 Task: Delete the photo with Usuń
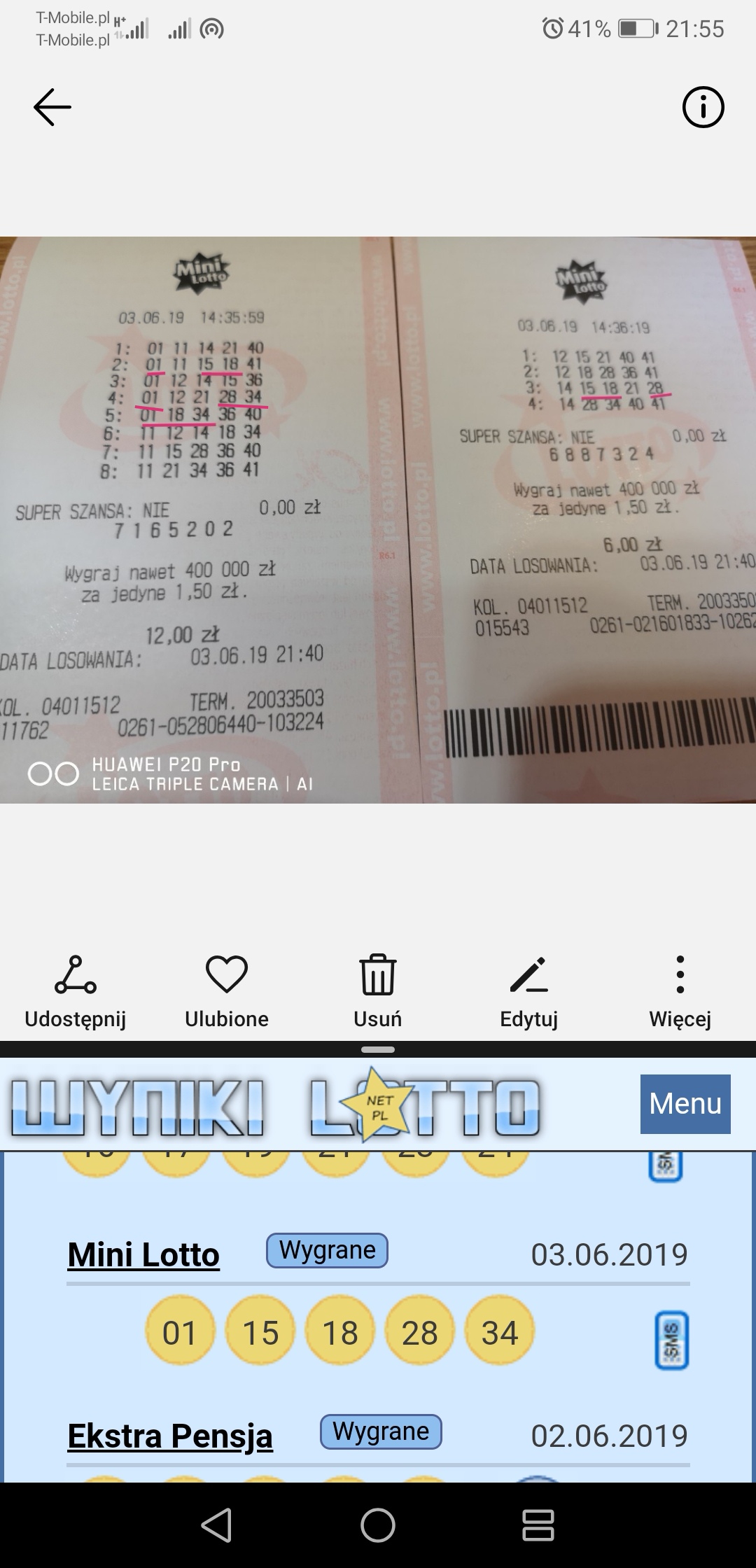coord(378,992)
